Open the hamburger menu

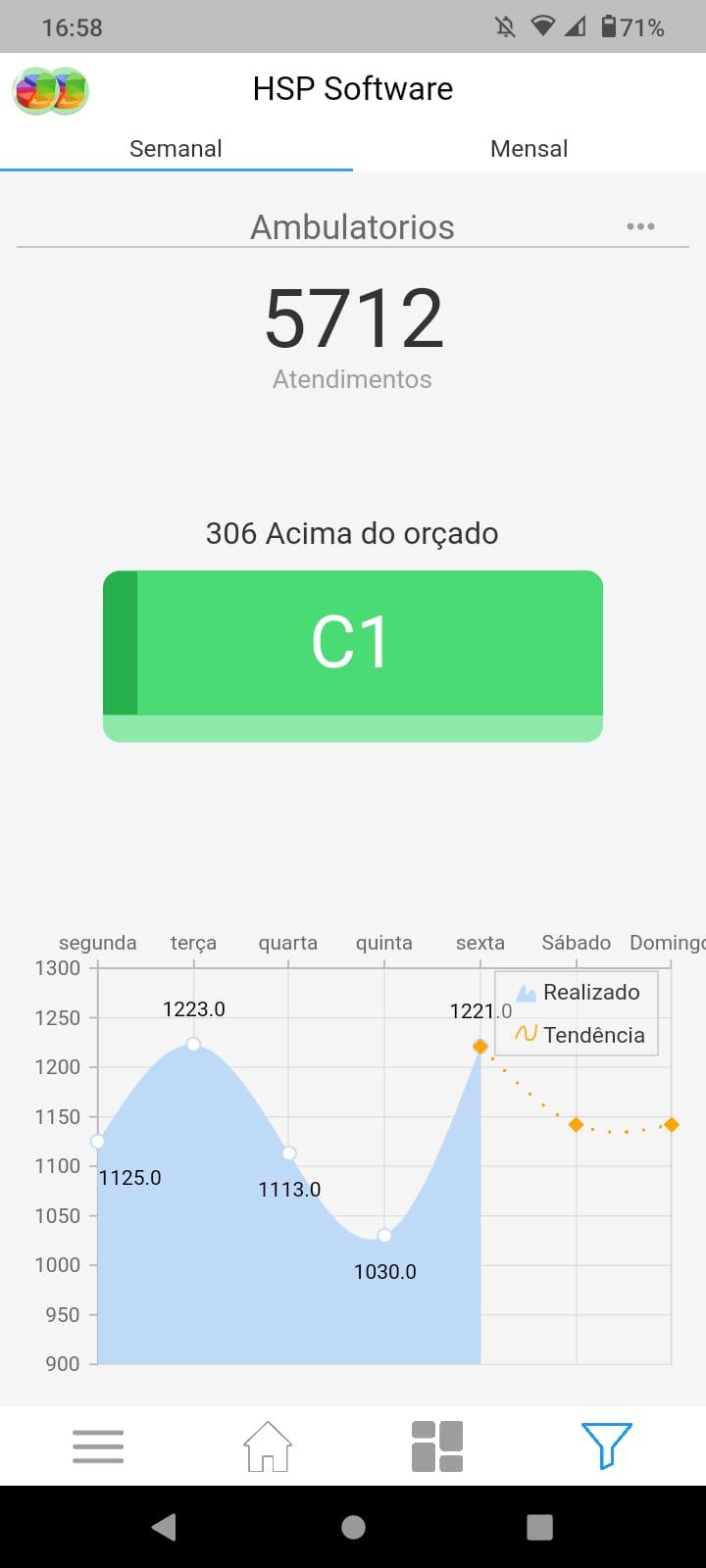coord(98,1446)
